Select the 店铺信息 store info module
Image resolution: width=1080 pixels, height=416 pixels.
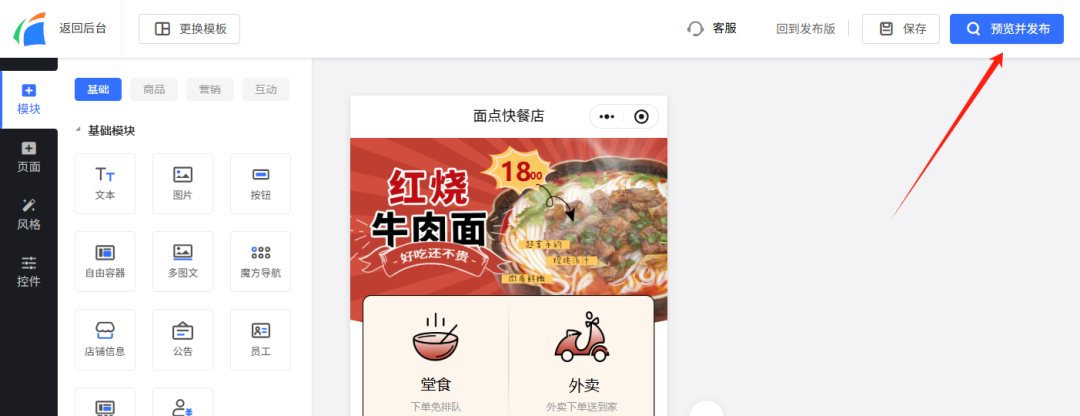(105, 339)
